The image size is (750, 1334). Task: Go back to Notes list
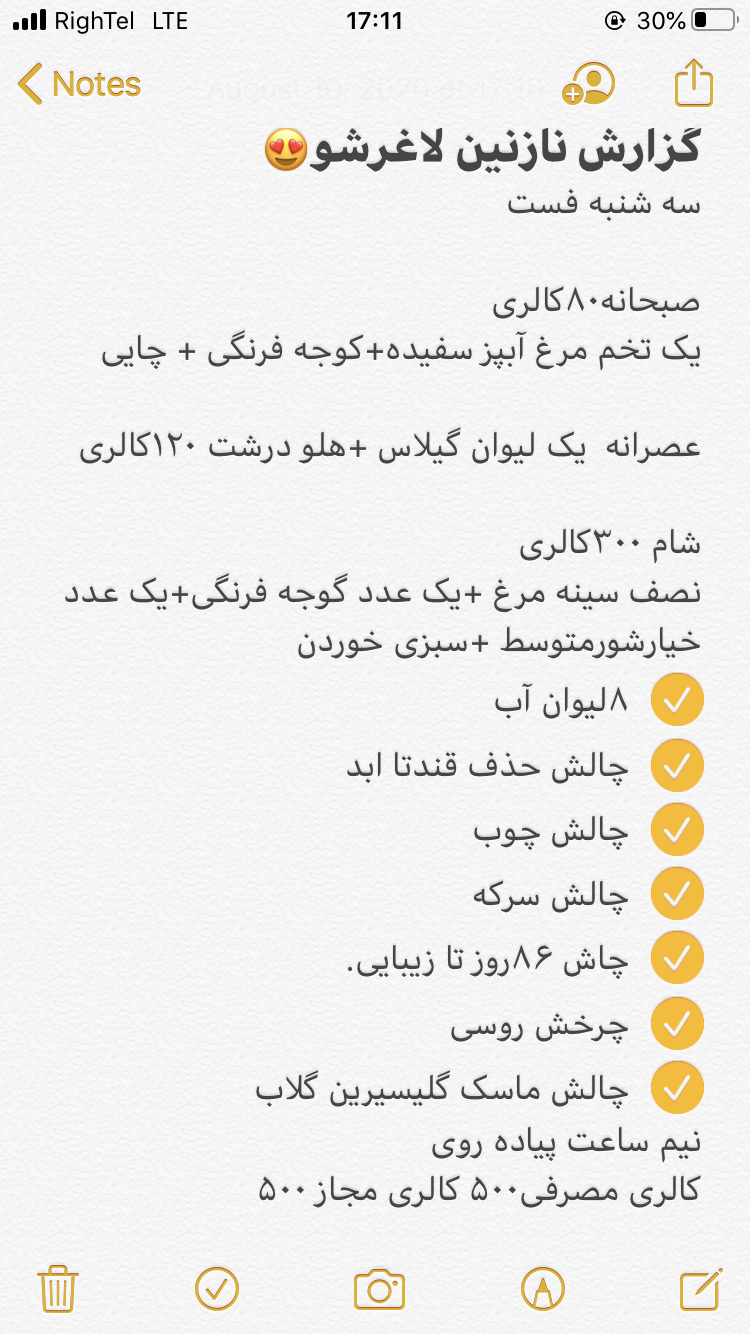click(80, 85)
